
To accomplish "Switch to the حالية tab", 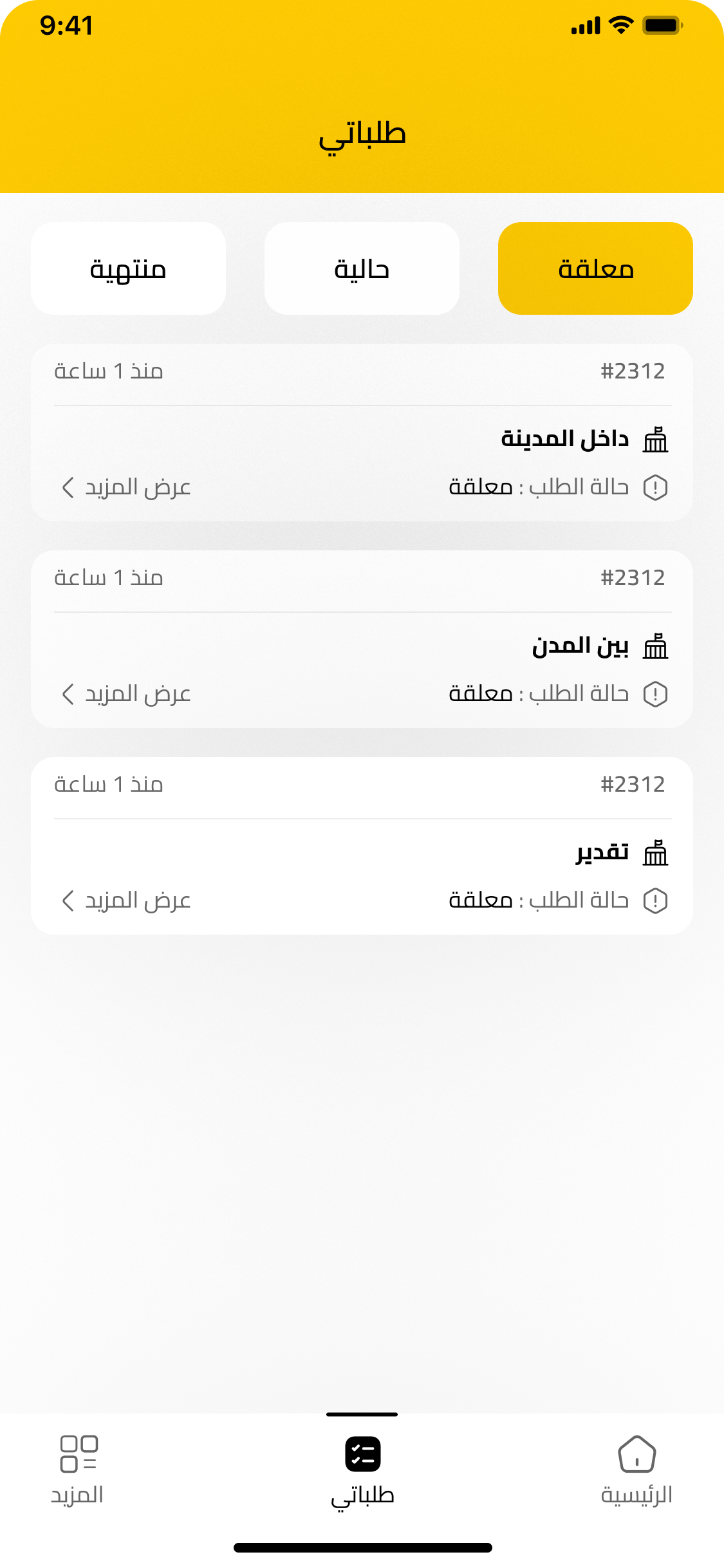I will [x=362, y=268].
